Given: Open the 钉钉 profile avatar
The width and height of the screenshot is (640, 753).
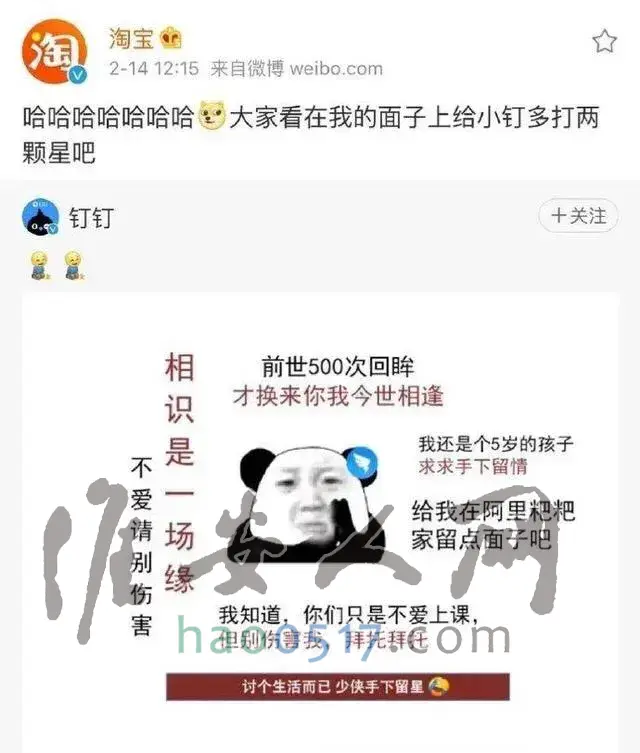Looking at the screenshot, I should (x=41, y=217).
